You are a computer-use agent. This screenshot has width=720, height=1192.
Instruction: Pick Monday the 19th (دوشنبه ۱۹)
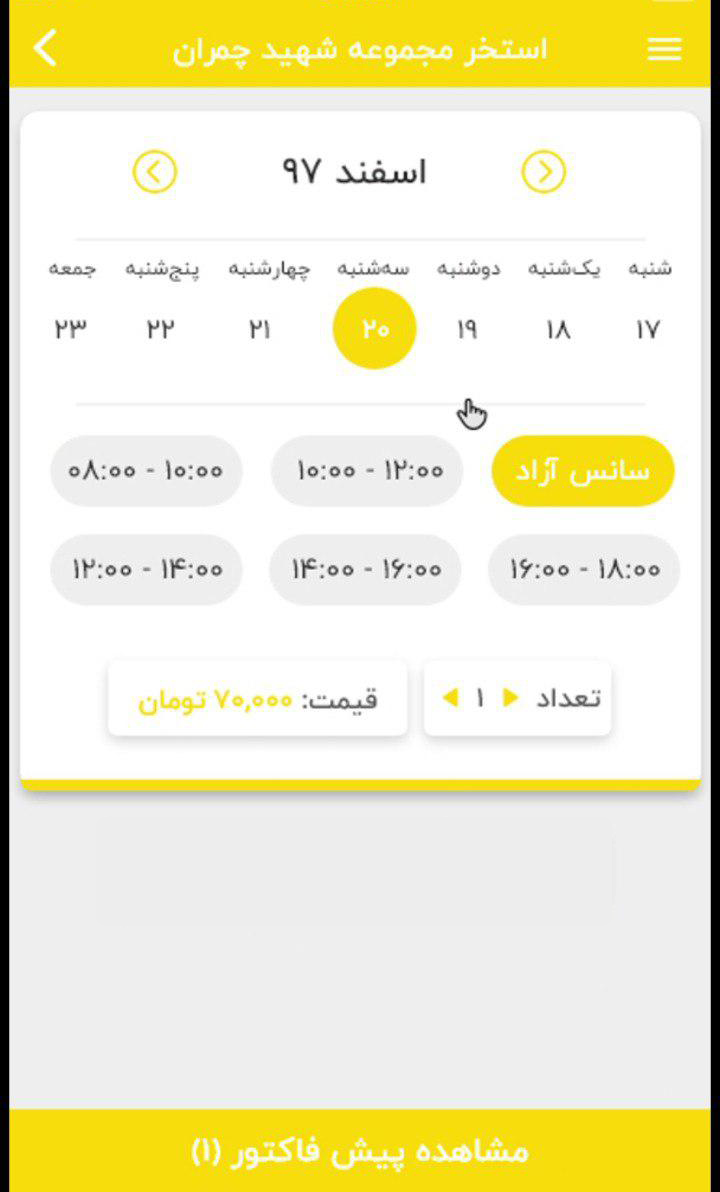(x=467, y=329)
